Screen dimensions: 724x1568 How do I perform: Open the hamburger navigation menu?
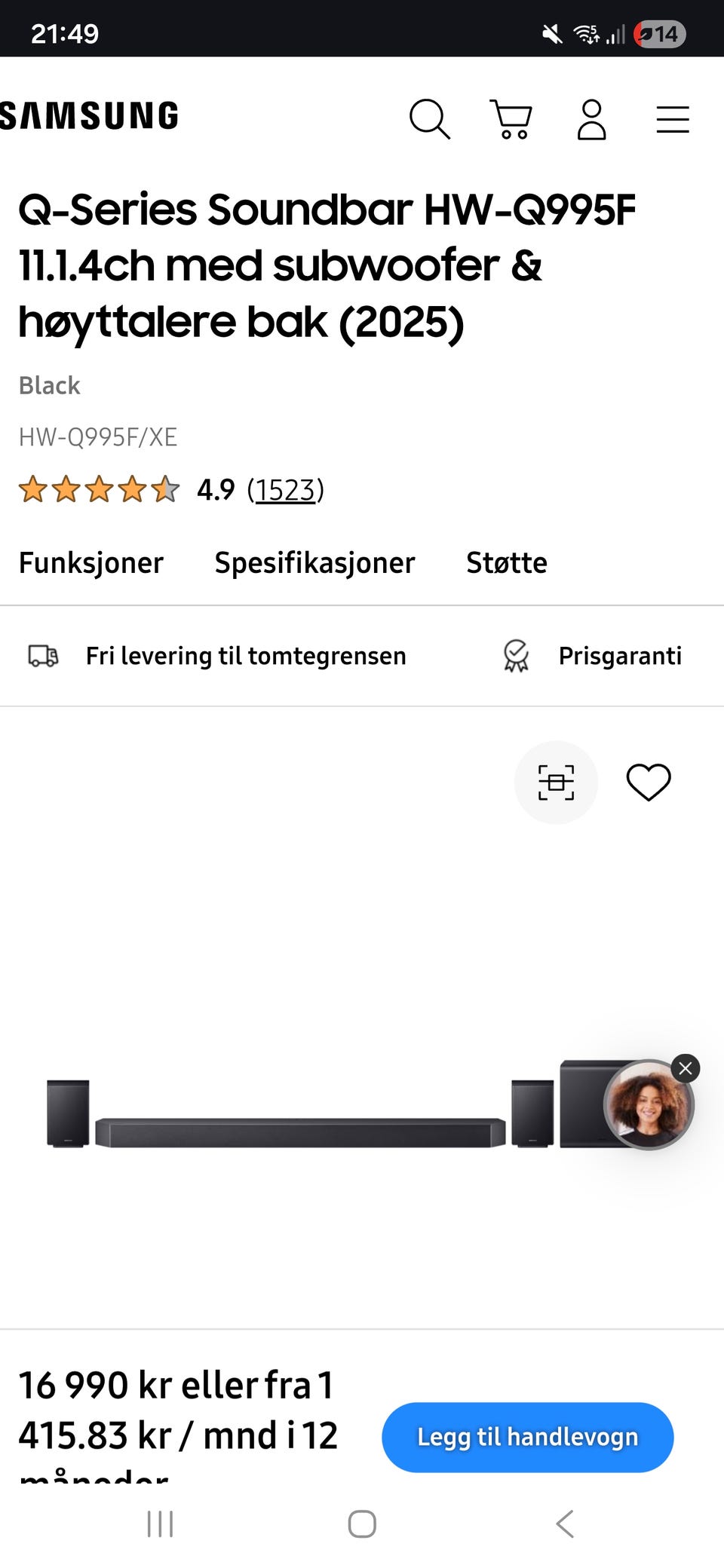[x=673, y=118]
